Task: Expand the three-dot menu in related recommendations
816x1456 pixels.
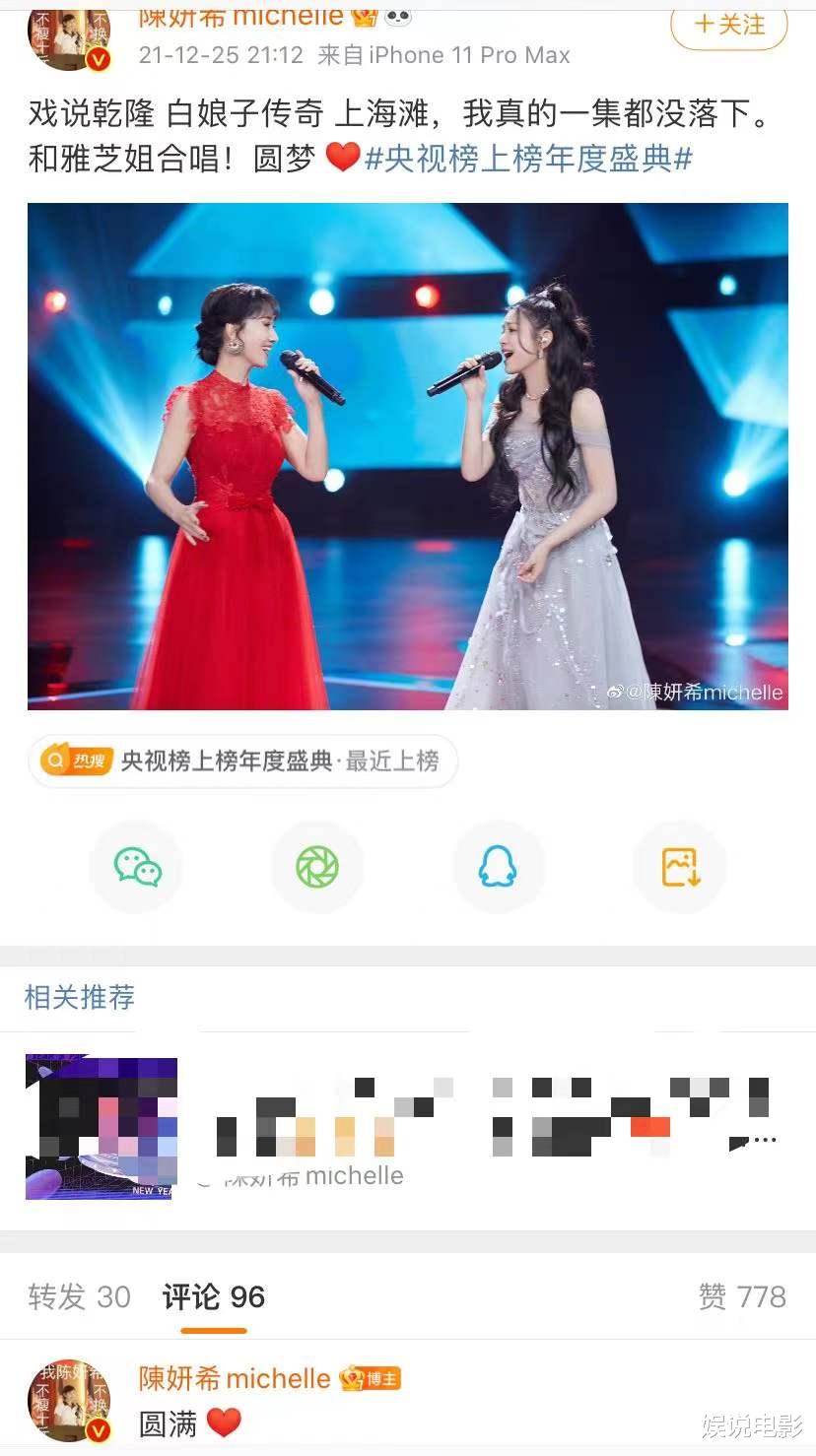Action: pos(764,1138)
